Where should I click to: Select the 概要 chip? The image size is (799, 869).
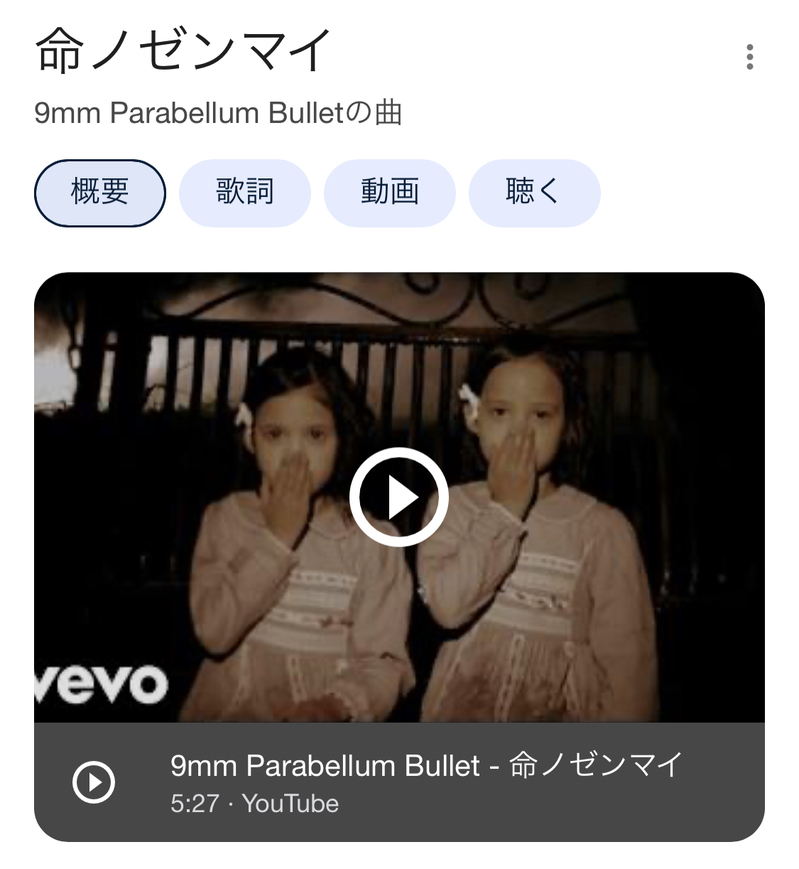(100, 193)
